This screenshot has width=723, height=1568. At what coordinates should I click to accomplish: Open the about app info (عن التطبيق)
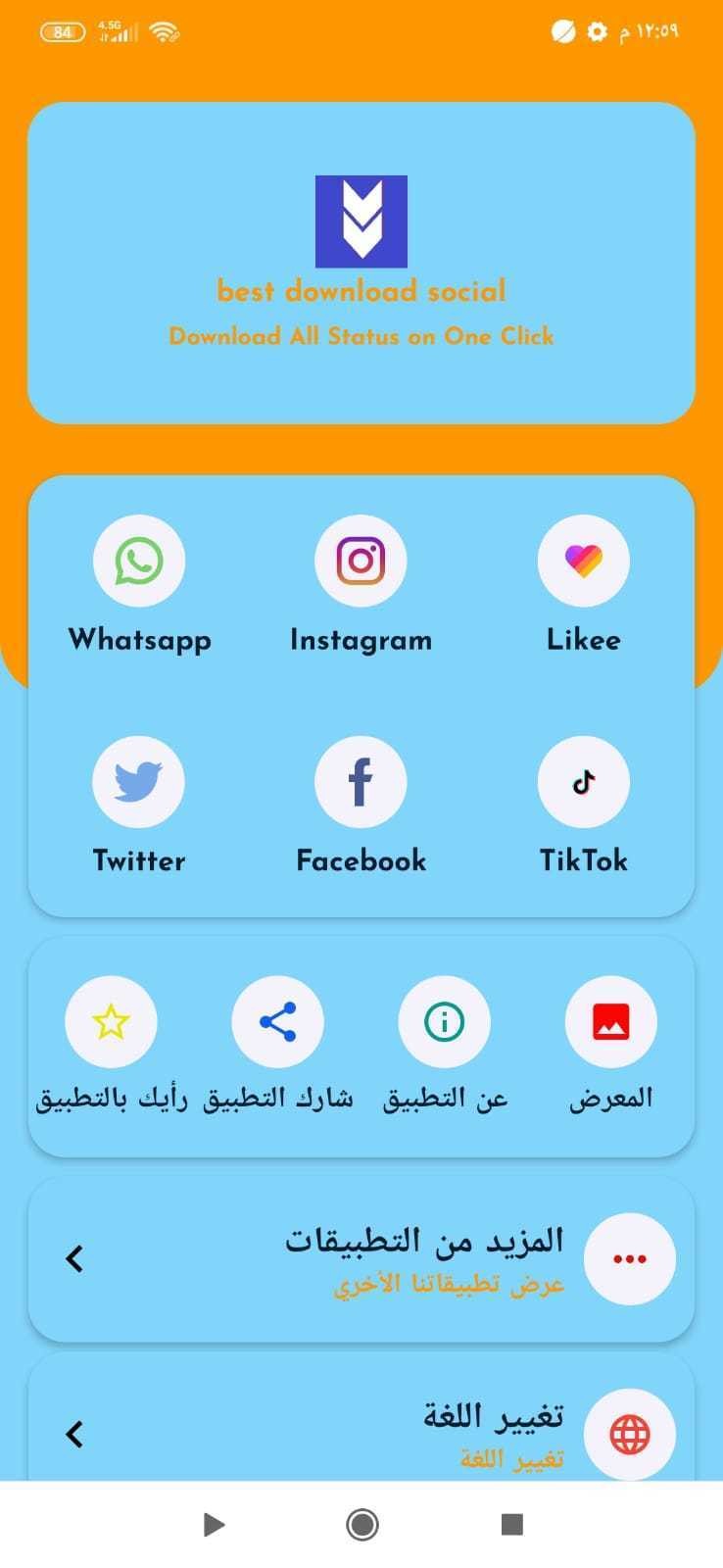point(444,1022)
